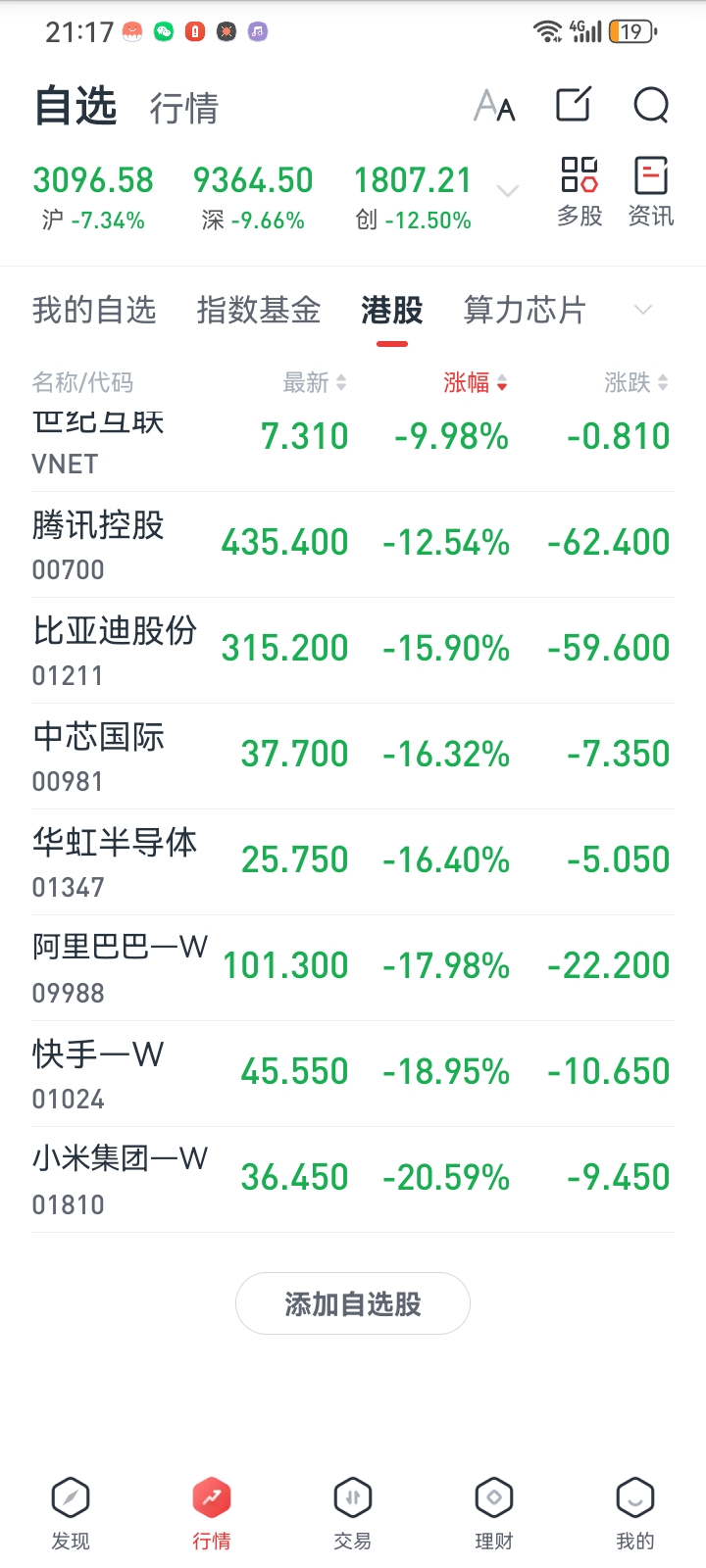Viewport: 706px width, 1568px height.
Task: Open the 资讯 news section
Action: [651, 192]
